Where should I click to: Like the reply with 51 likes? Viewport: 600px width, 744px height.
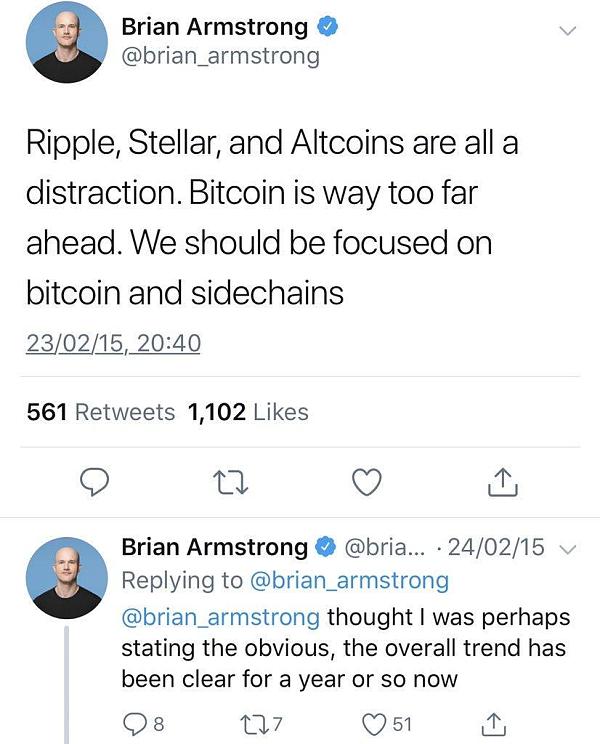click(376, 722)
